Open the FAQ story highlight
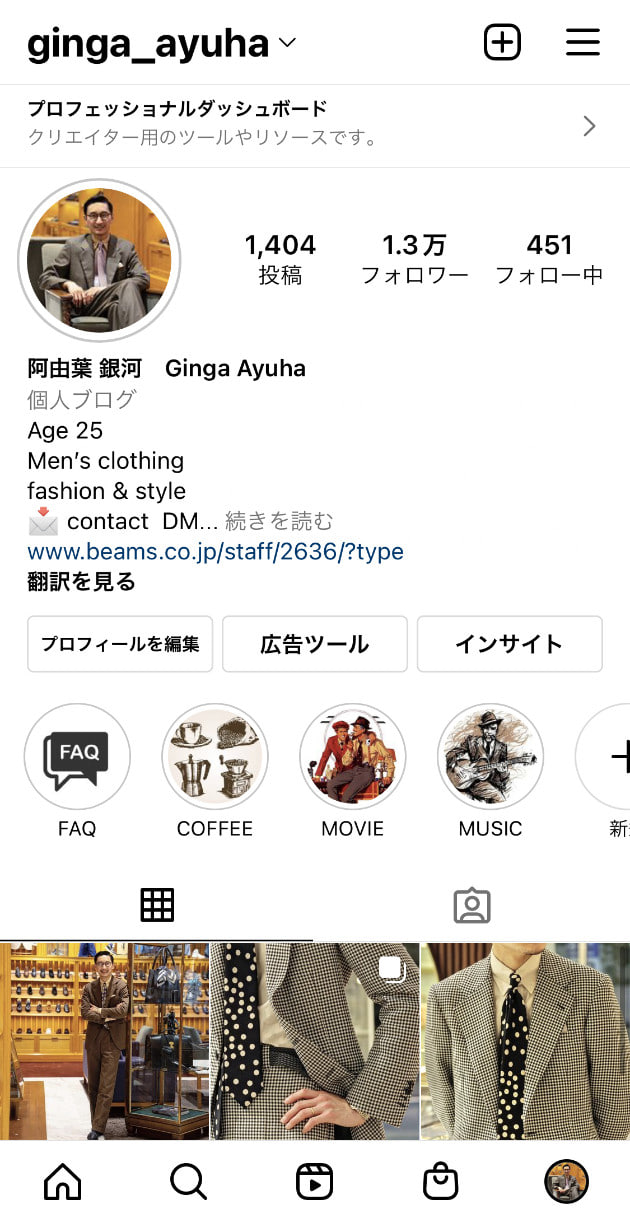630x1223 pixels. 77,756
